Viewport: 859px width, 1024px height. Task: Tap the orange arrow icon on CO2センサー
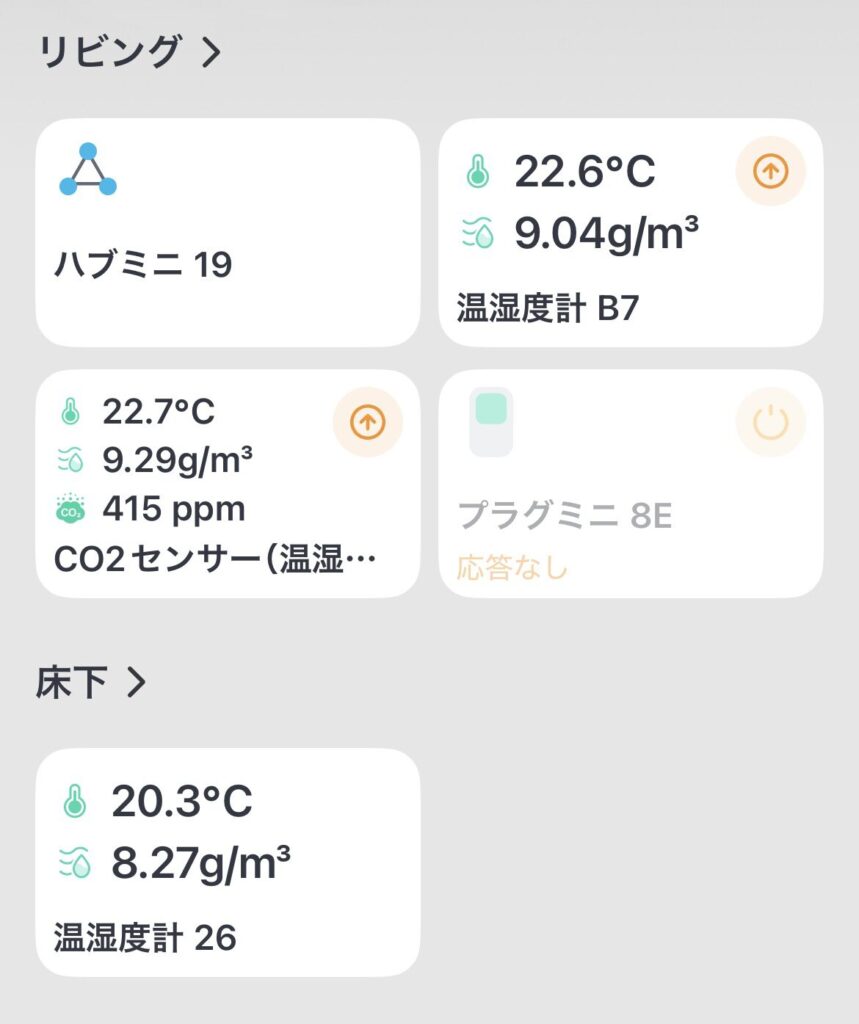point(367,423)
